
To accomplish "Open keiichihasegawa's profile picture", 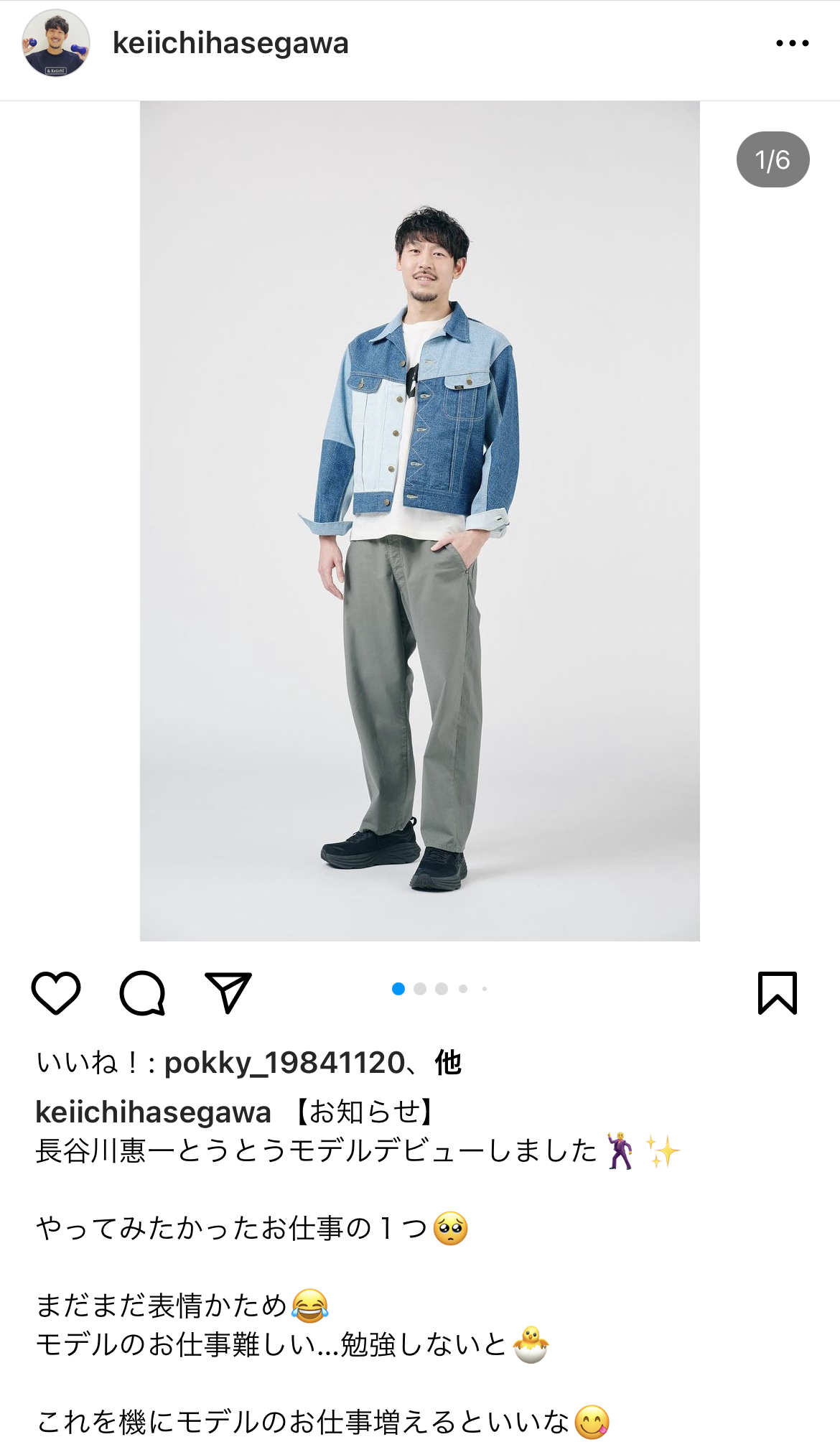I will coord(56,44).
